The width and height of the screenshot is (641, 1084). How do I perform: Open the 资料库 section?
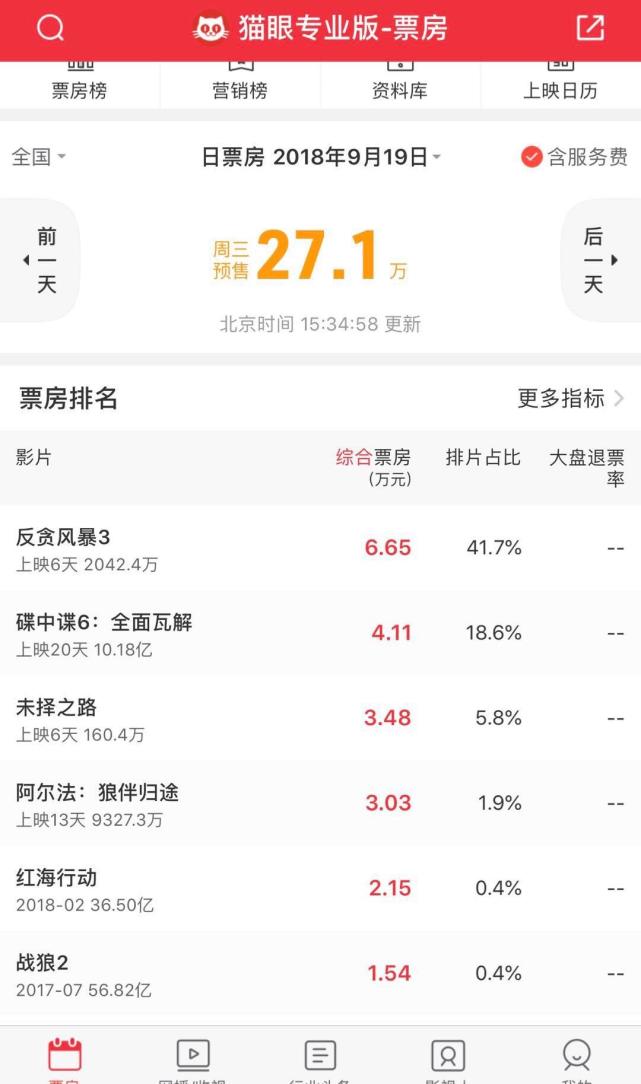(400, 86)
